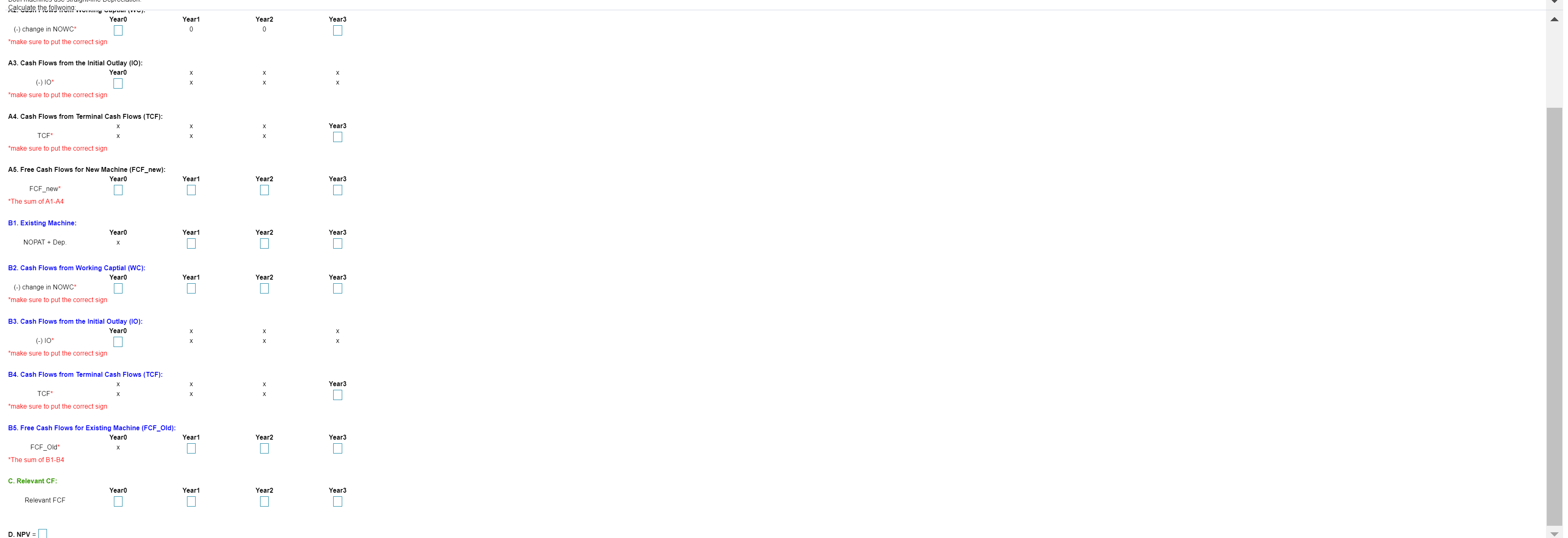
Task: Select the B4 TCF Year3 input box
Action: 337,395
